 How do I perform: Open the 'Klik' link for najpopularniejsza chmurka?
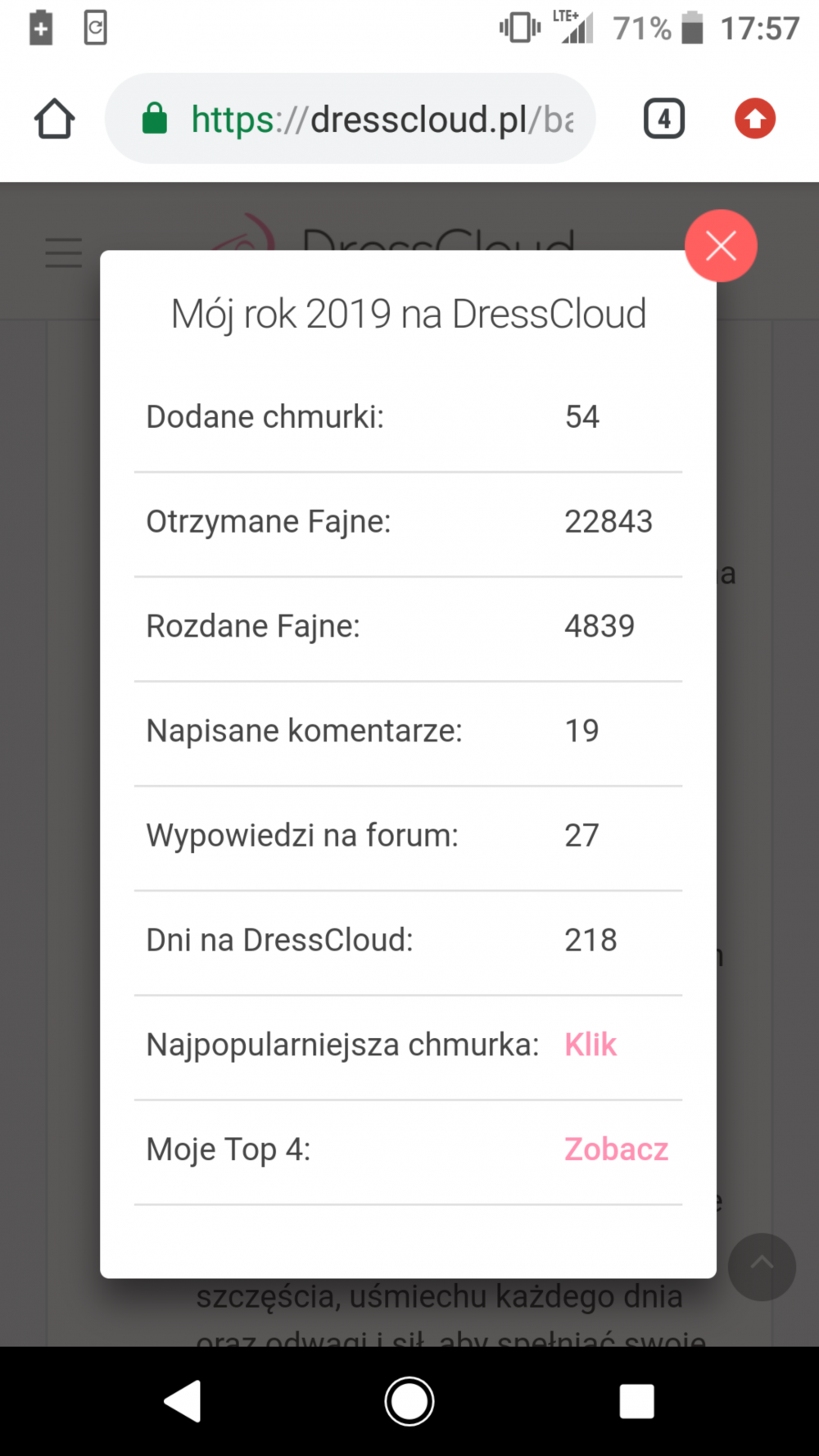590,1044
